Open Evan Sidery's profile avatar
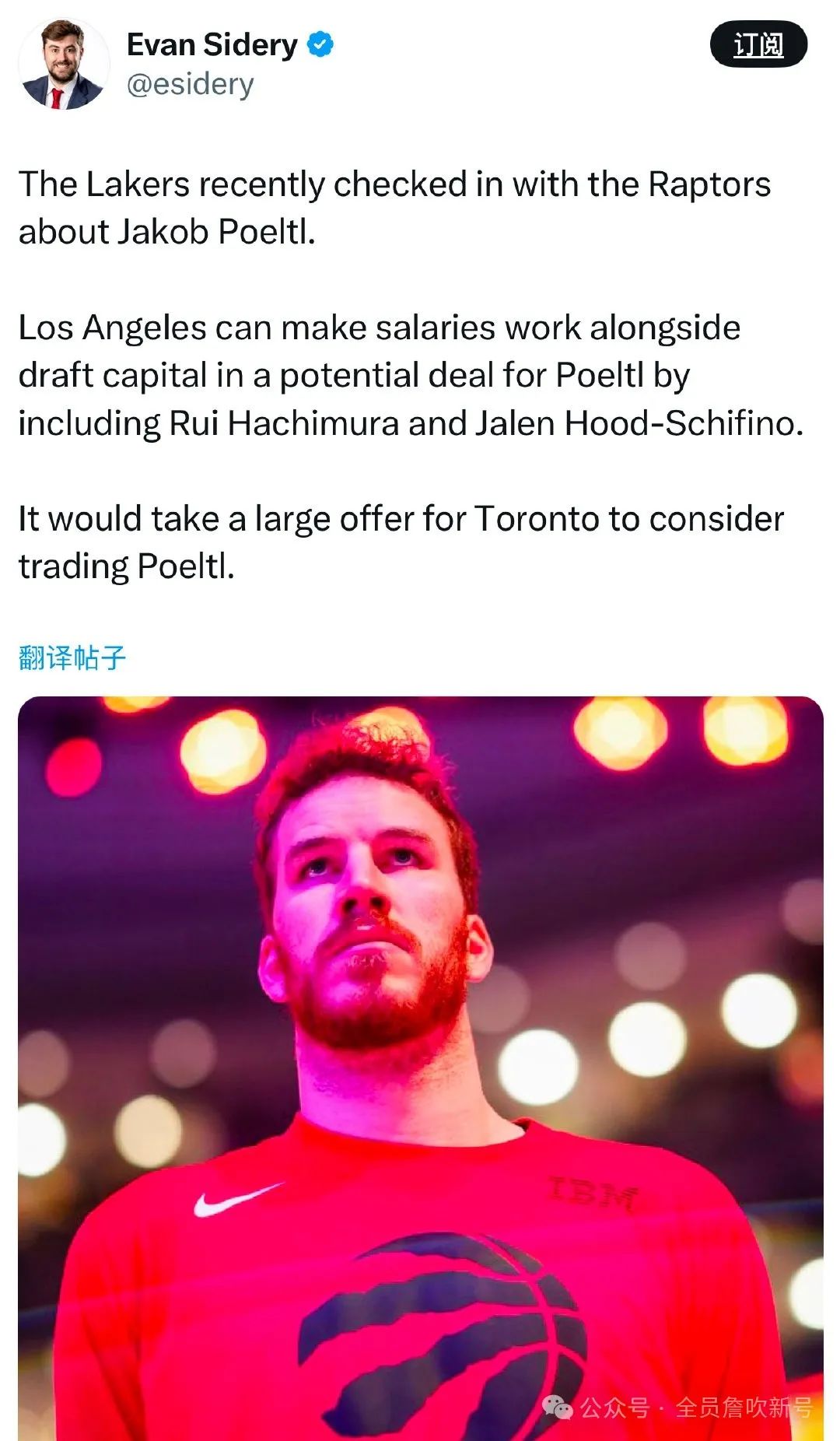 (x=64, y=65)
